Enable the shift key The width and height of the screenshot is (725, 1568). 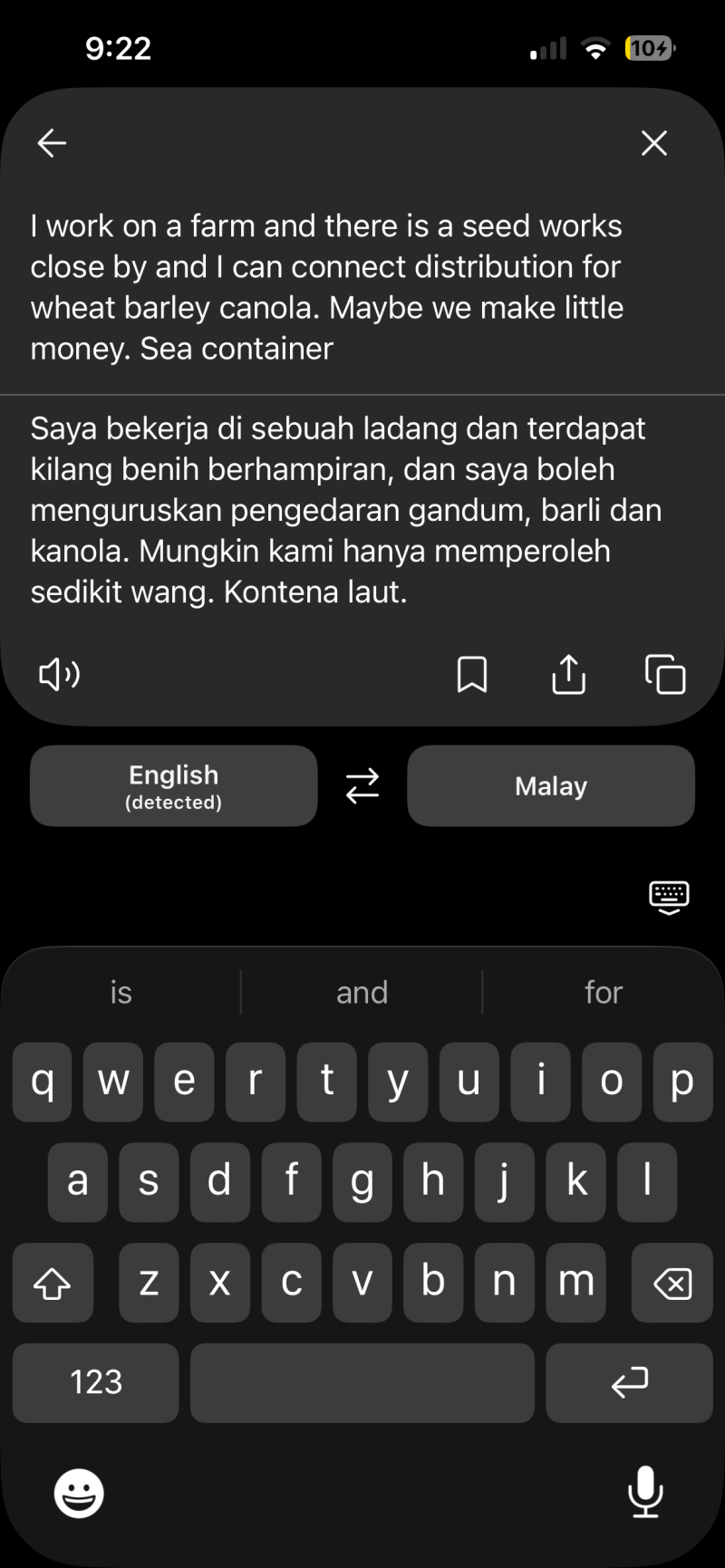[53, 1282]
